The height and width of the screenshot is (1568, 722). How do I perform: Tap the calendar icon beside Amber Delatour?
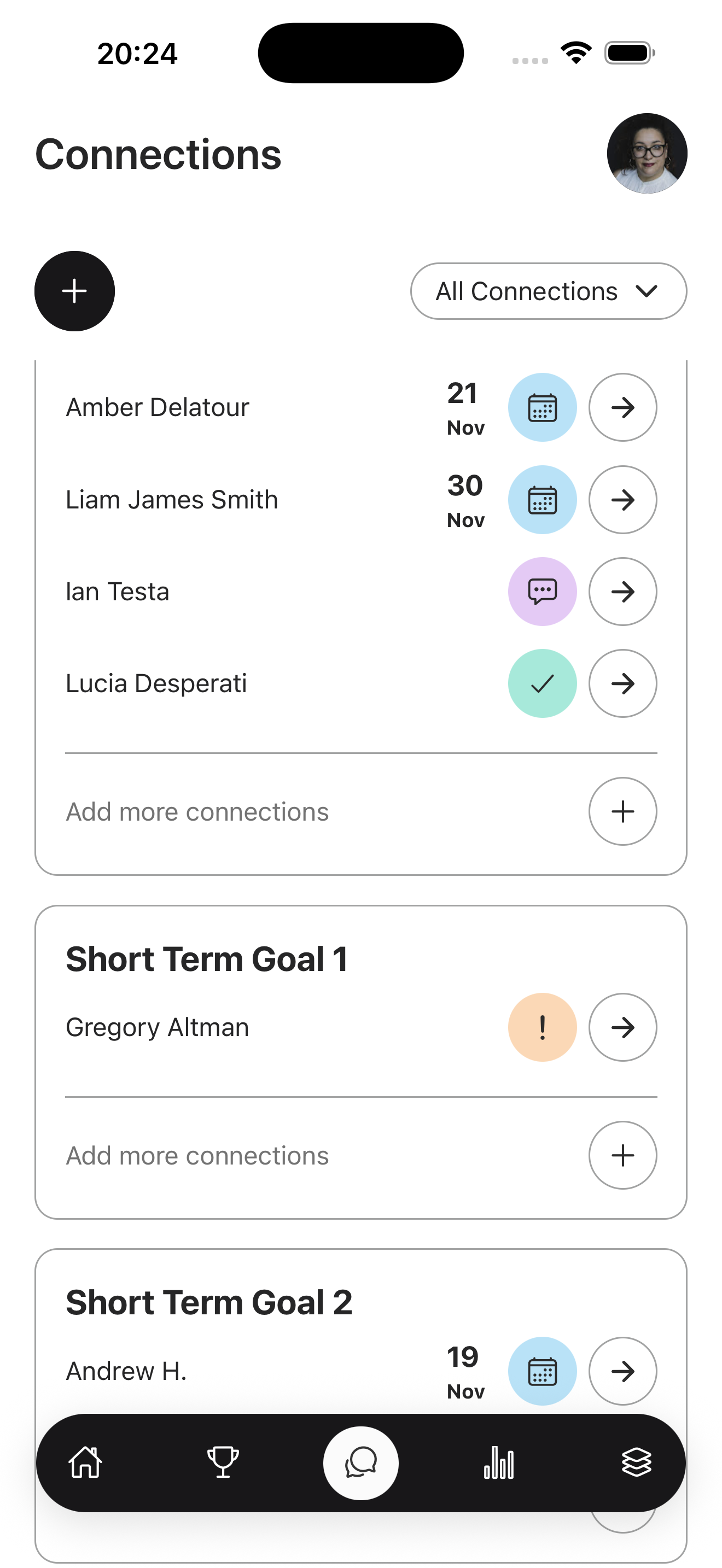point(542,408)
